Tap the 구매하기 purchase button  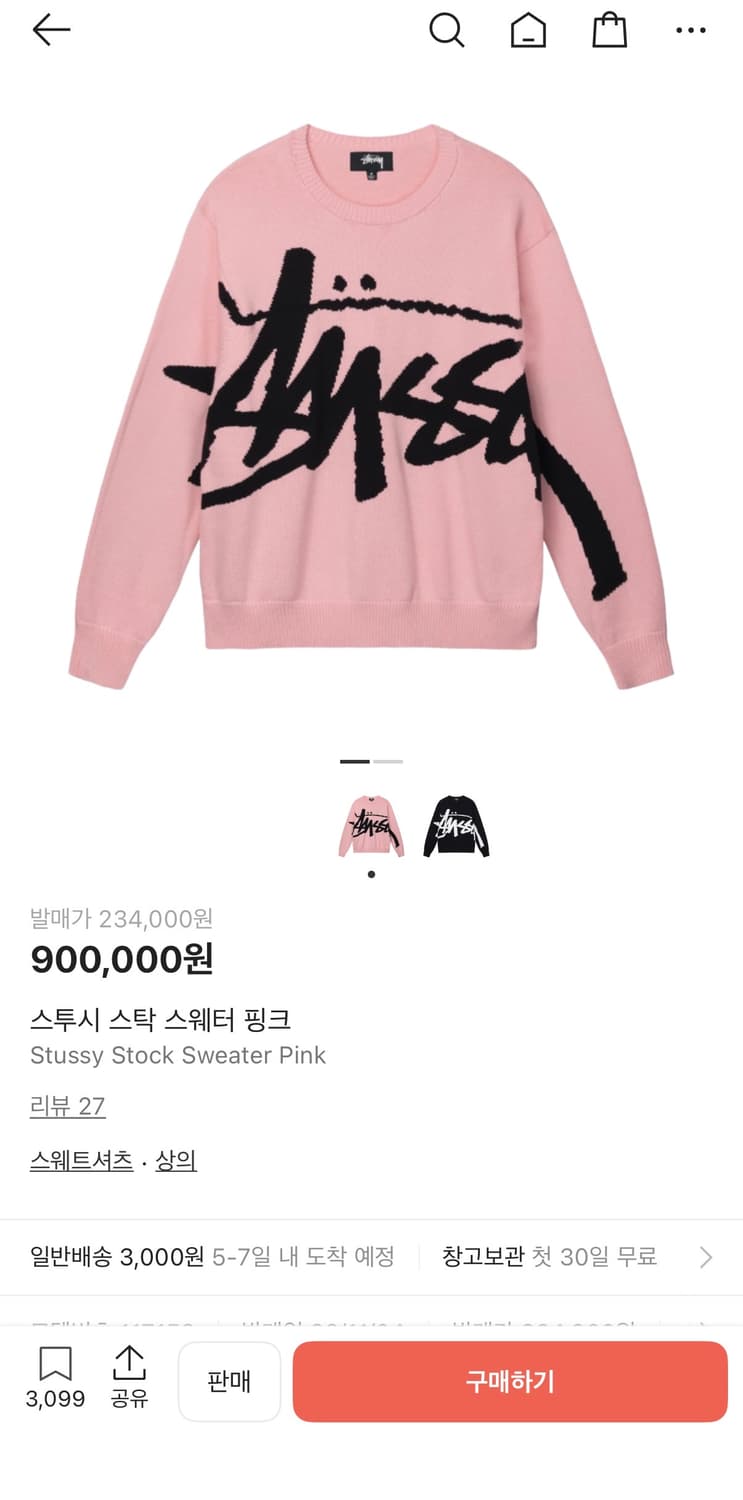pos(510,1381)
